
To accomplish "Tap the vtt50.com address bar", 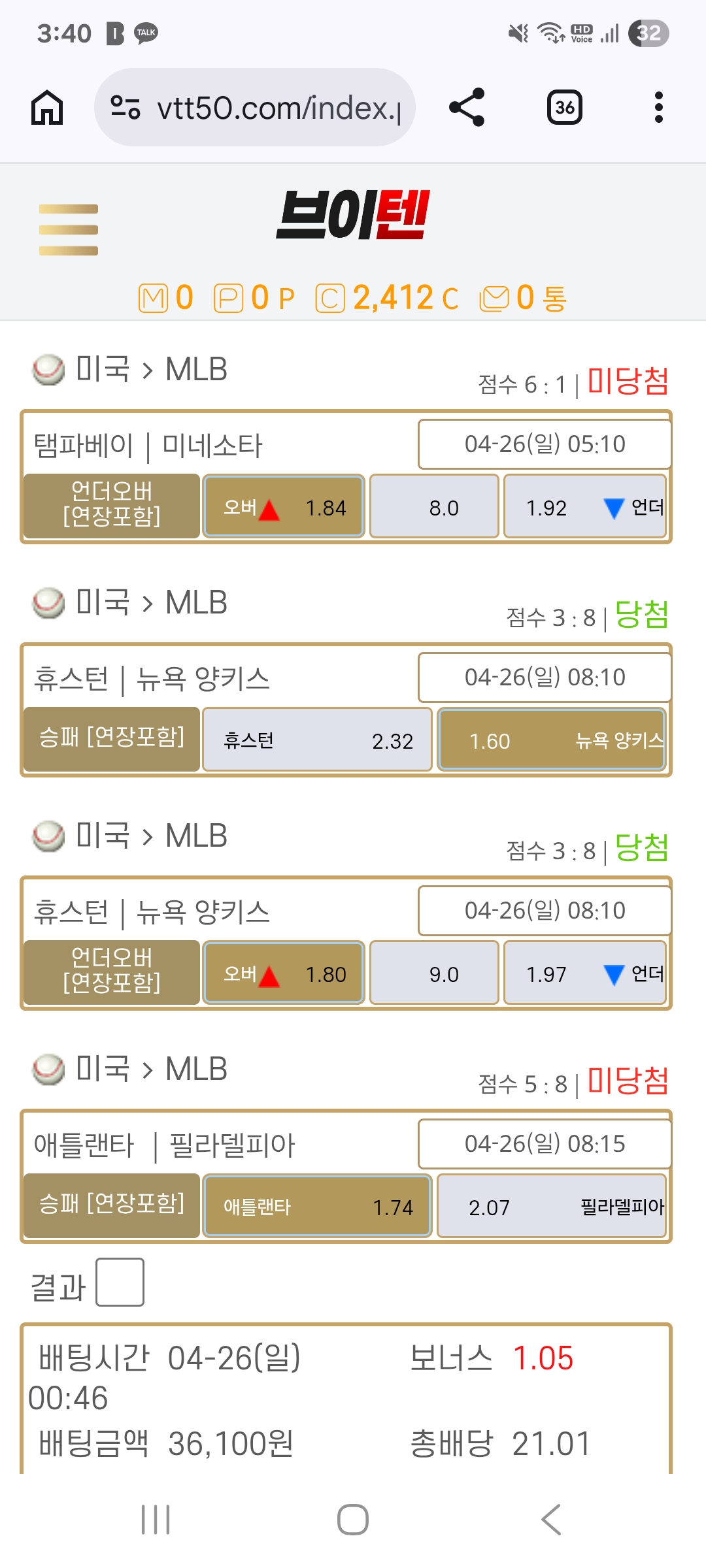I will 255,107.
